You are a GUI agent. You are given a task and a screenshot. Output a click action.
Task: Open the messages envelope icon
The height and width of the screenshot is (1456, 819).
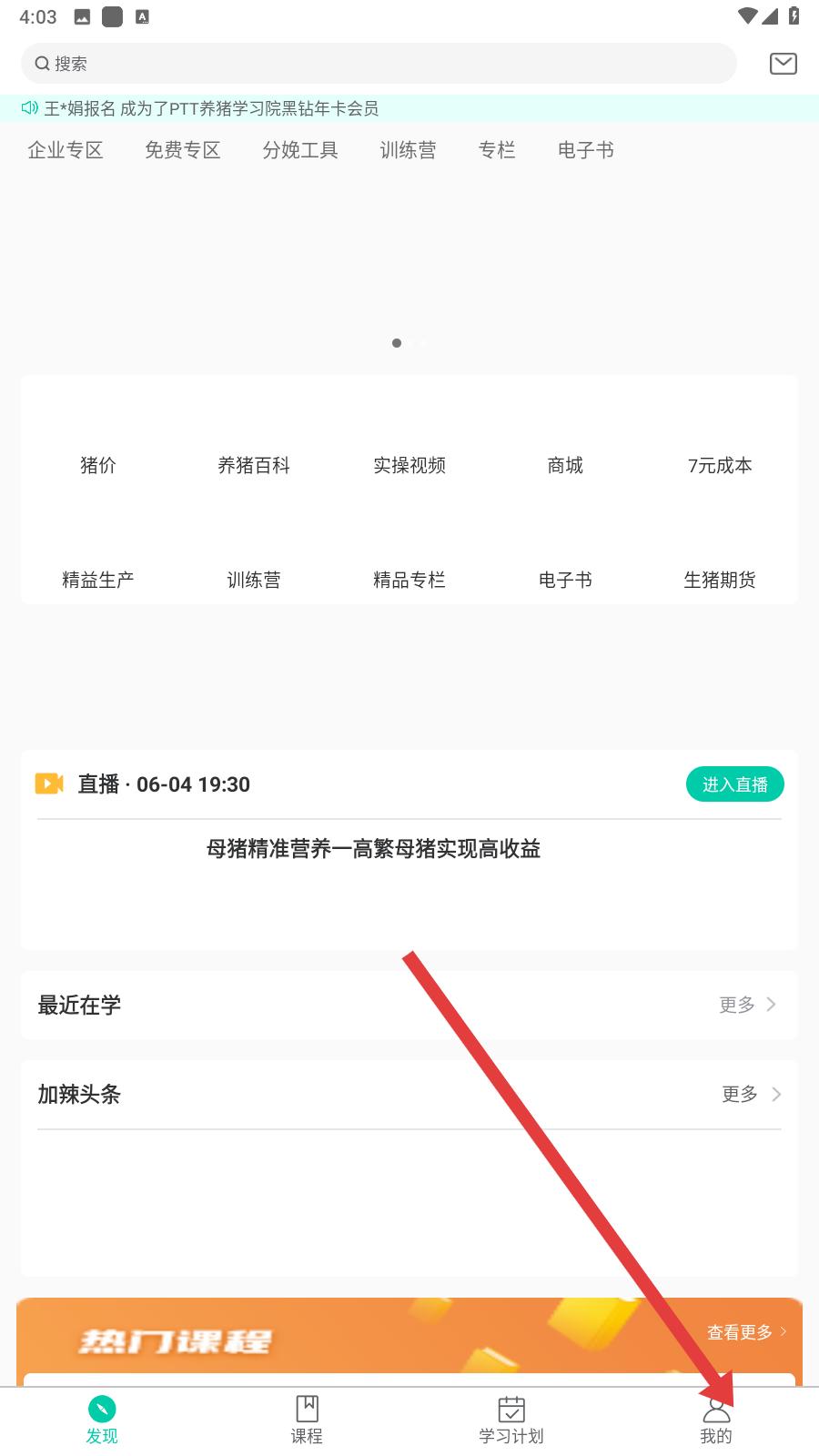pyautogui.click(x=783, y=64)
